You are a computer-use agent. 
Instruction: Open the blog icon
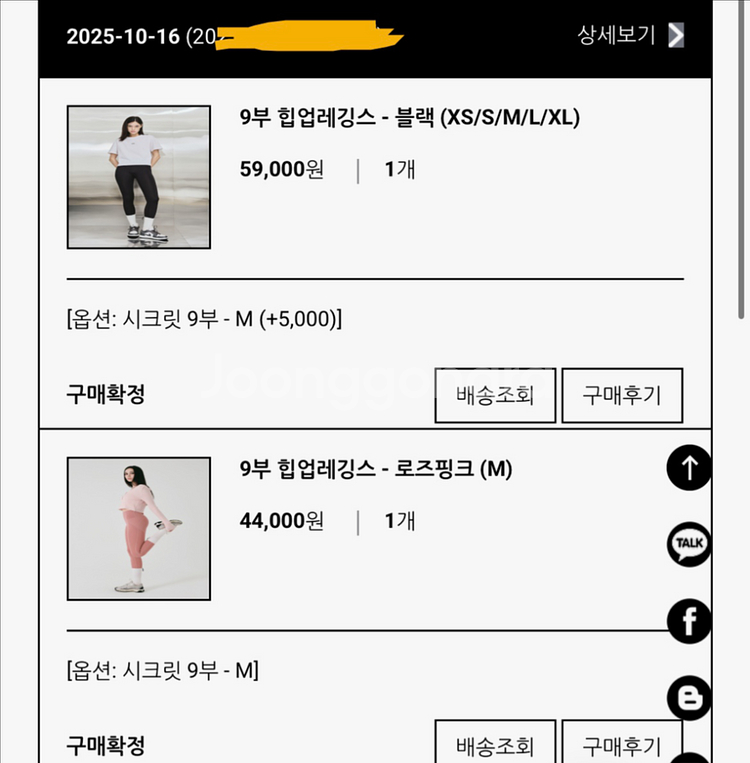tap(689, 698)
